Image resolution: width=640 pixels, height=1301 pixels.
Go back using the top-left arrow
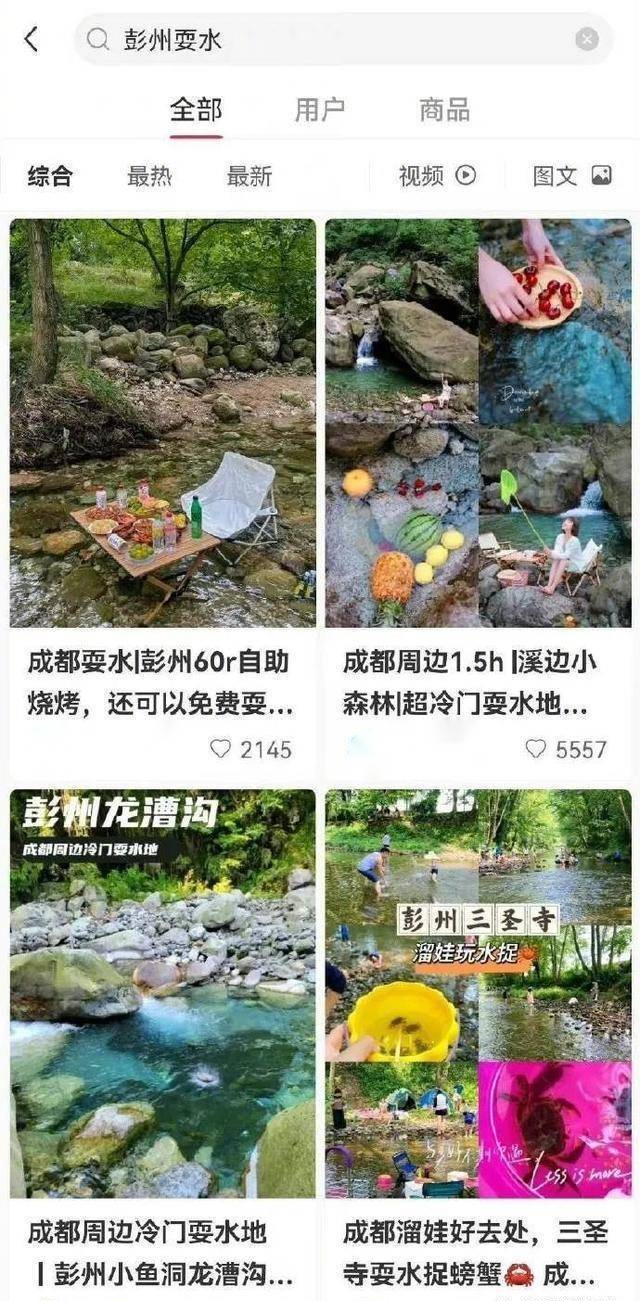[31, 40]
